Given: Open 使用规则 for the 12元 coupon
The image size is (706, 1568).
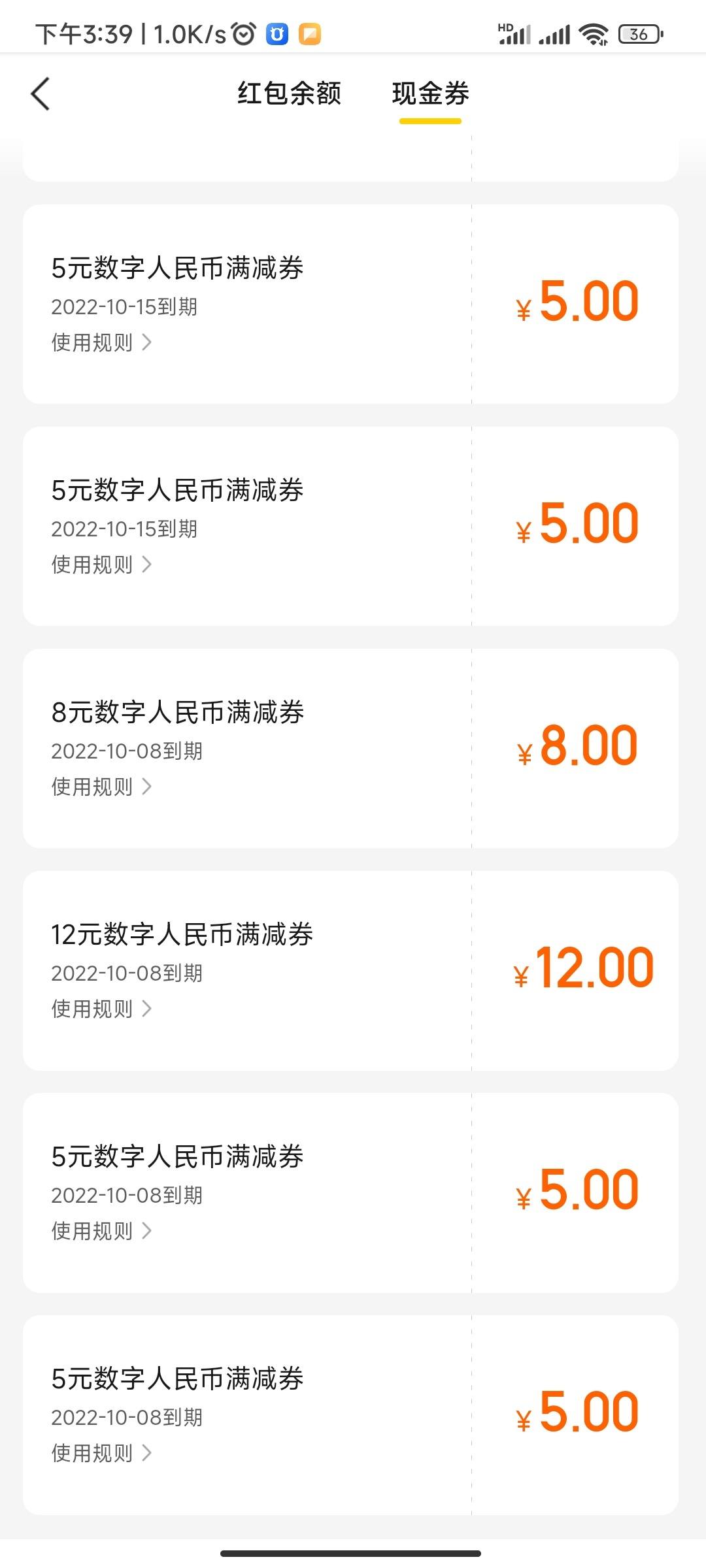Looking at the screenshot, I should click(x=101, y=1009).
